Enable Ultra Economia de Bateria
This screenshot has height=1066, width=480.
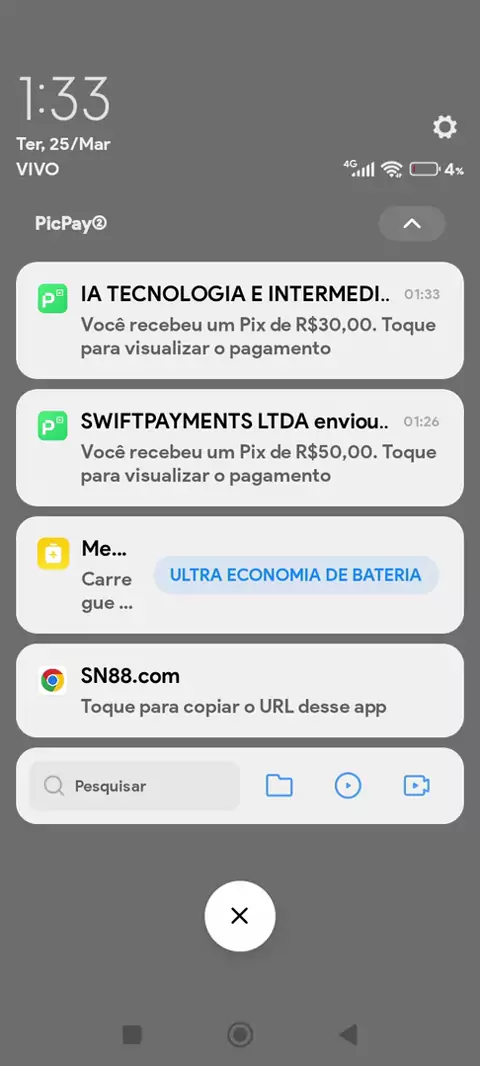(x=296, y=575)
